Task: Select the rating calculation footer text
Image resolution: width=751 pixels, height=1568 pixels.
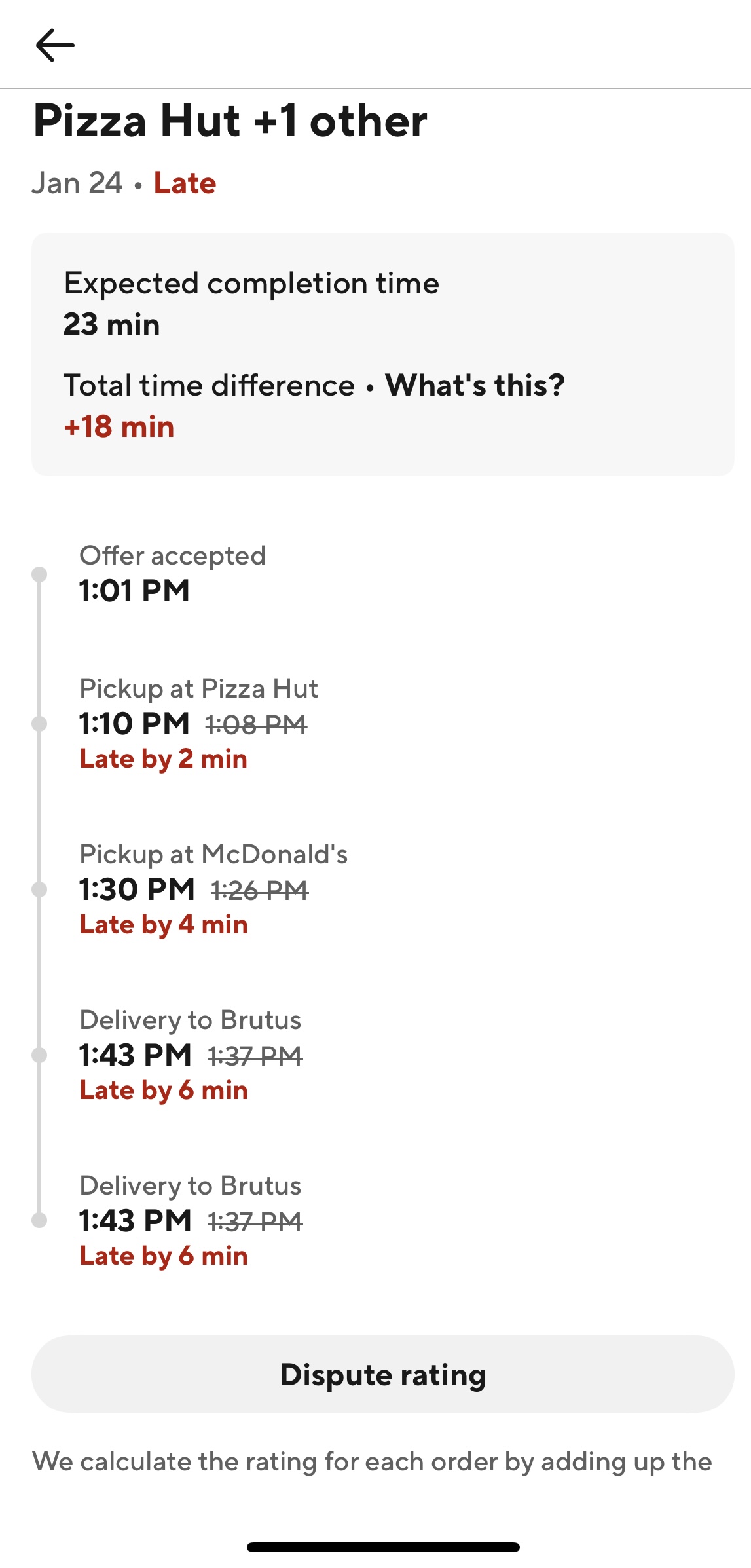Action: pyautogui.click(x=373, y=1461)
